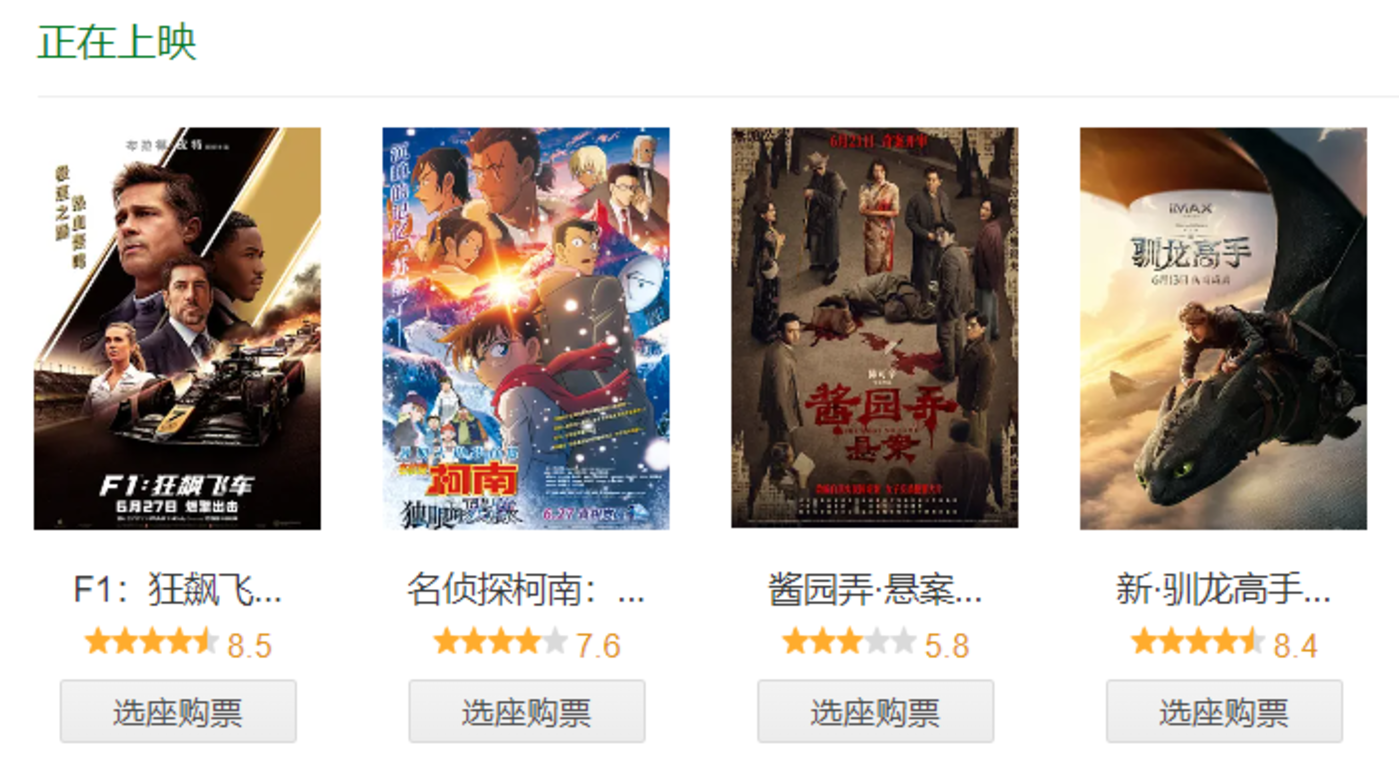Open the 酱园弄·悬案 movie poster

874,328
